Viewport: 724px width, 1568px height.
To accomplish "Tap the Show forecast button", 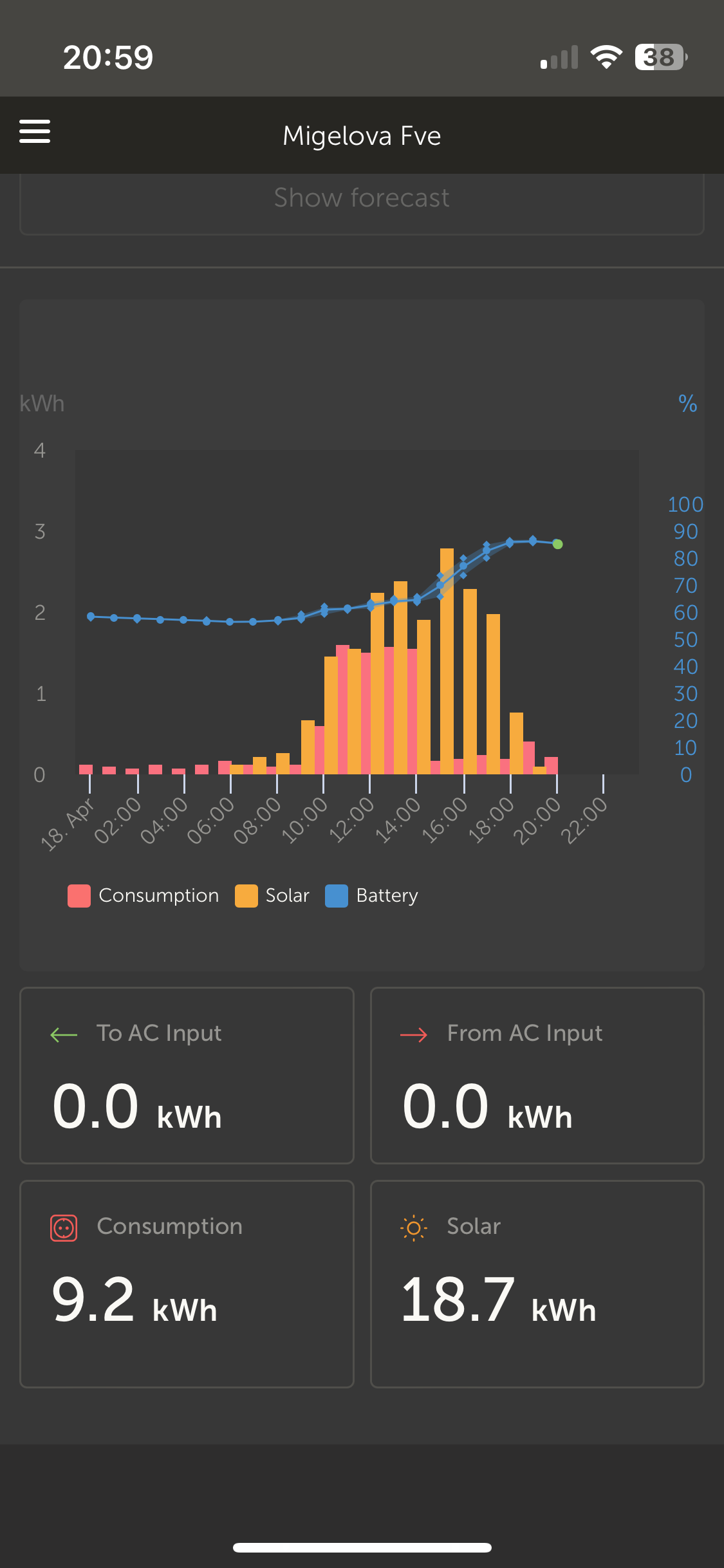I will pyautogui.click(x=362, y=198).
